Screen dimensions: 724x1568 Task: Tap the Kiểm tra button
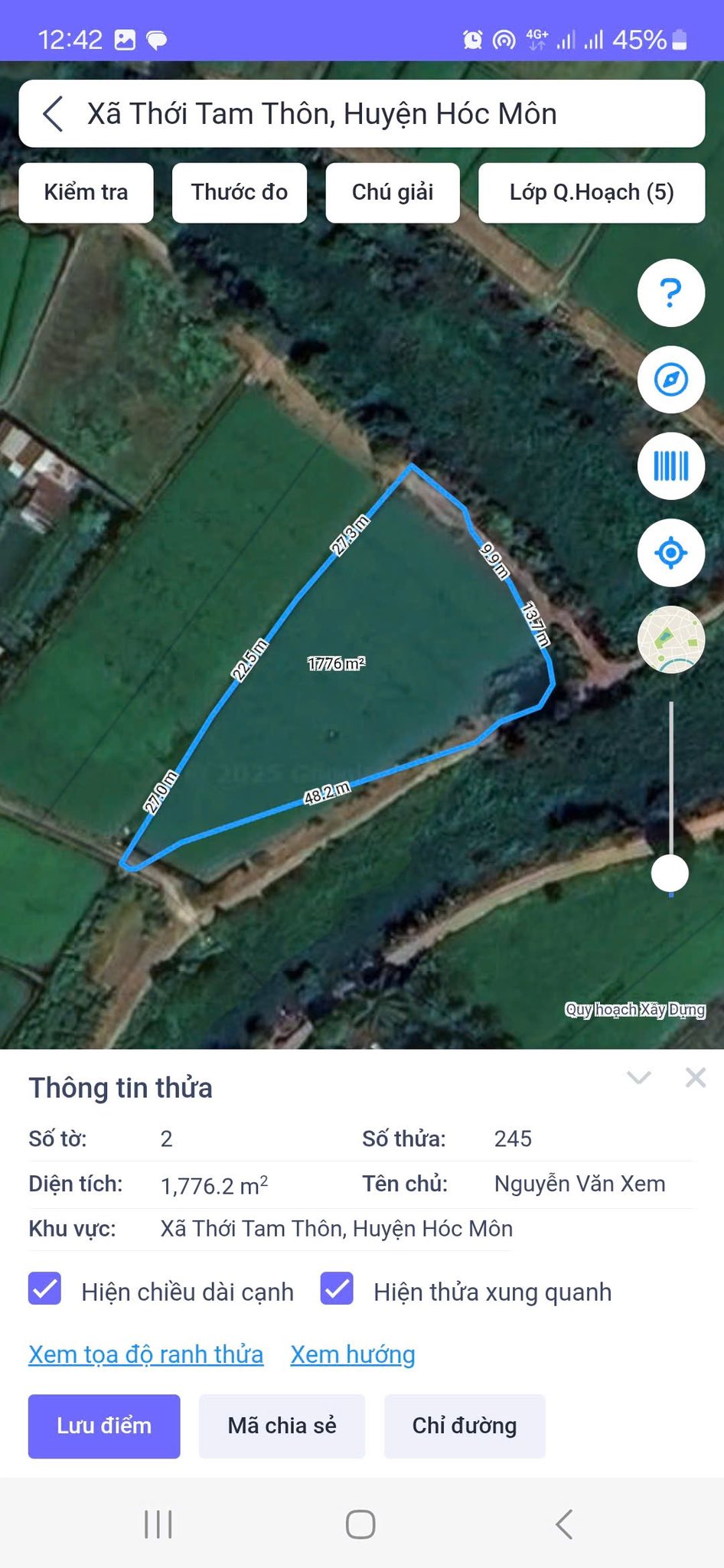86,192
